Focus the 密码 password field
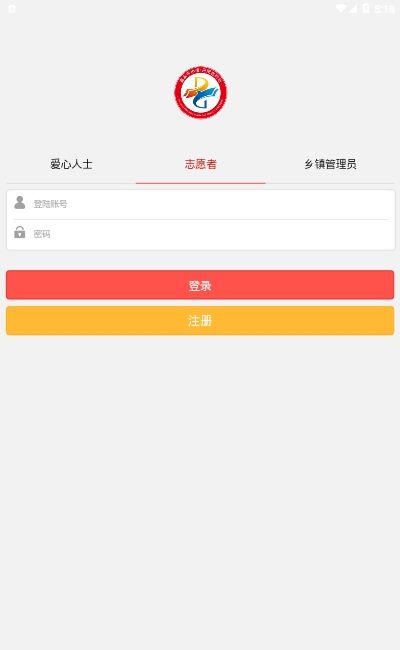Image resolution: width=400 pixels, height=650 pixels. point(201,234)
